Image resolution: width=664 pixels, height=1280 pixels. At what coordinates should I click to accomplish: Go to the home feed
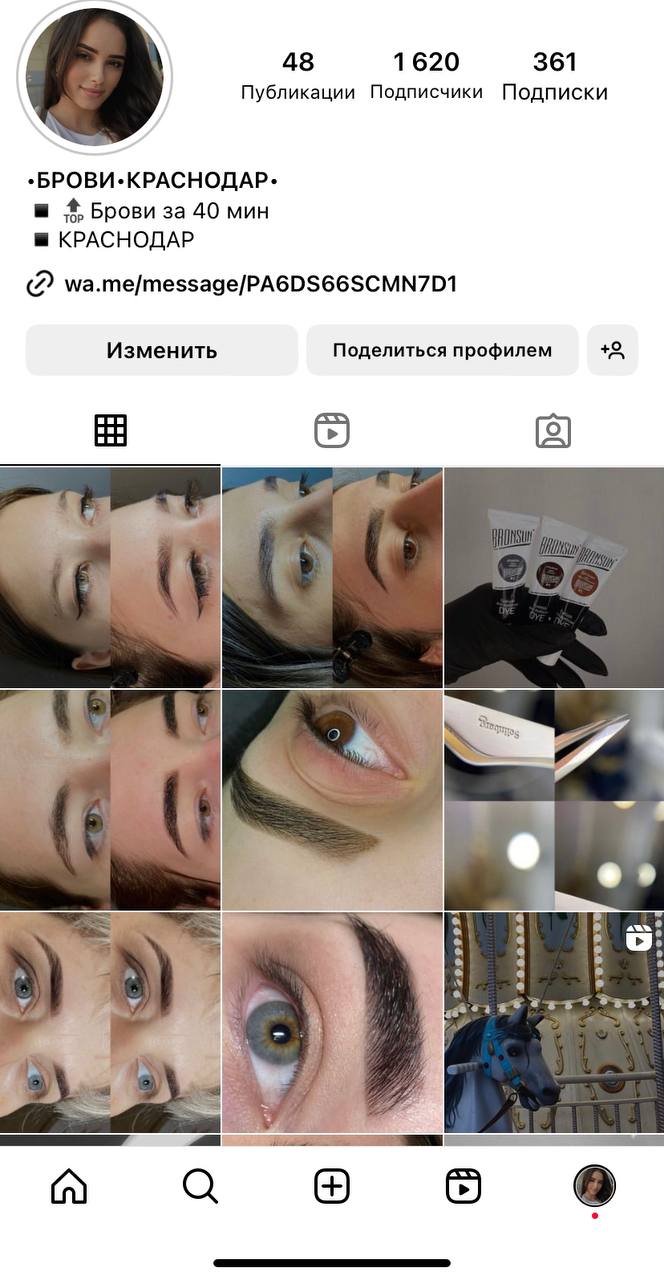coord(69,1187)
